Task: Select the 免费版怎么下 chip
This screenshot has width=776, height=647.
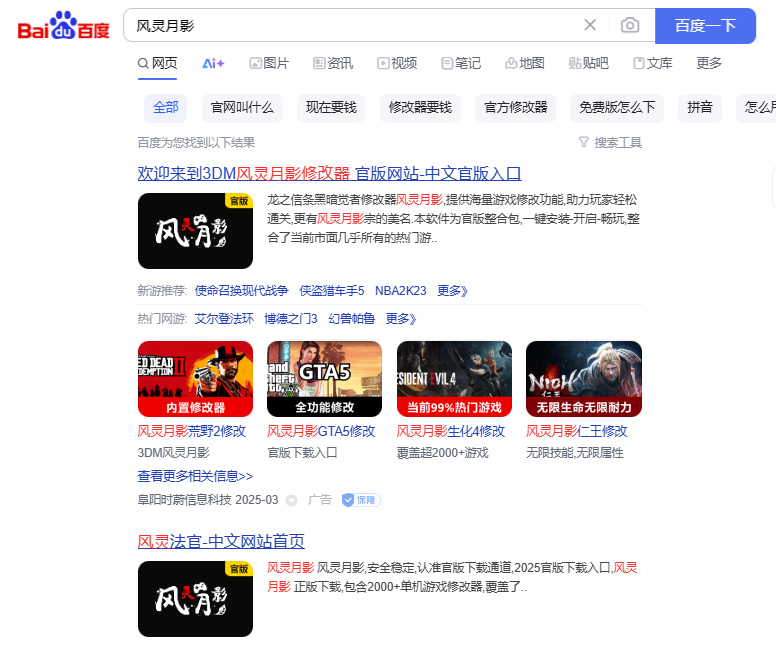Action: point(617,107)
